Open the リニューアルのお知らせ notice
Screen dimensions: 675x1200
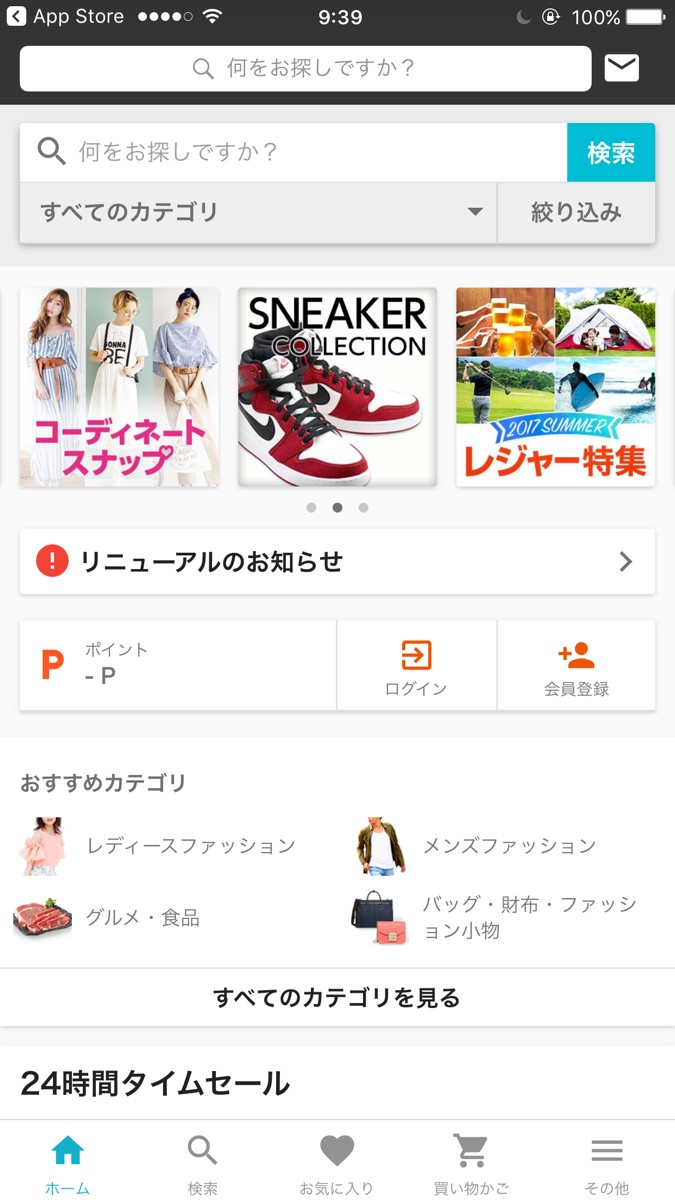coord(337,562)
